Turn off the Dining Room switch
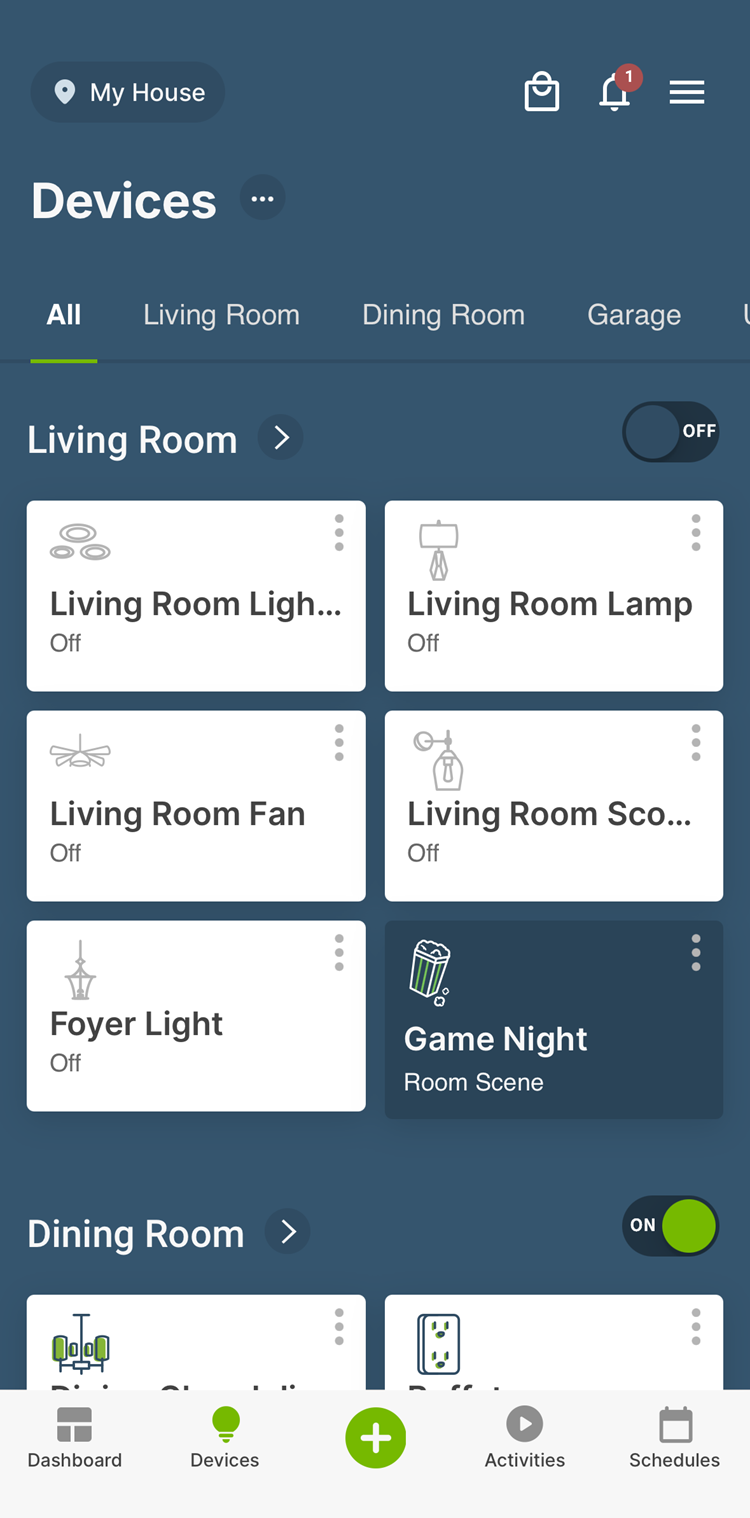The width and height of the screenshot is (750, 1518). tap(670, 1226)
